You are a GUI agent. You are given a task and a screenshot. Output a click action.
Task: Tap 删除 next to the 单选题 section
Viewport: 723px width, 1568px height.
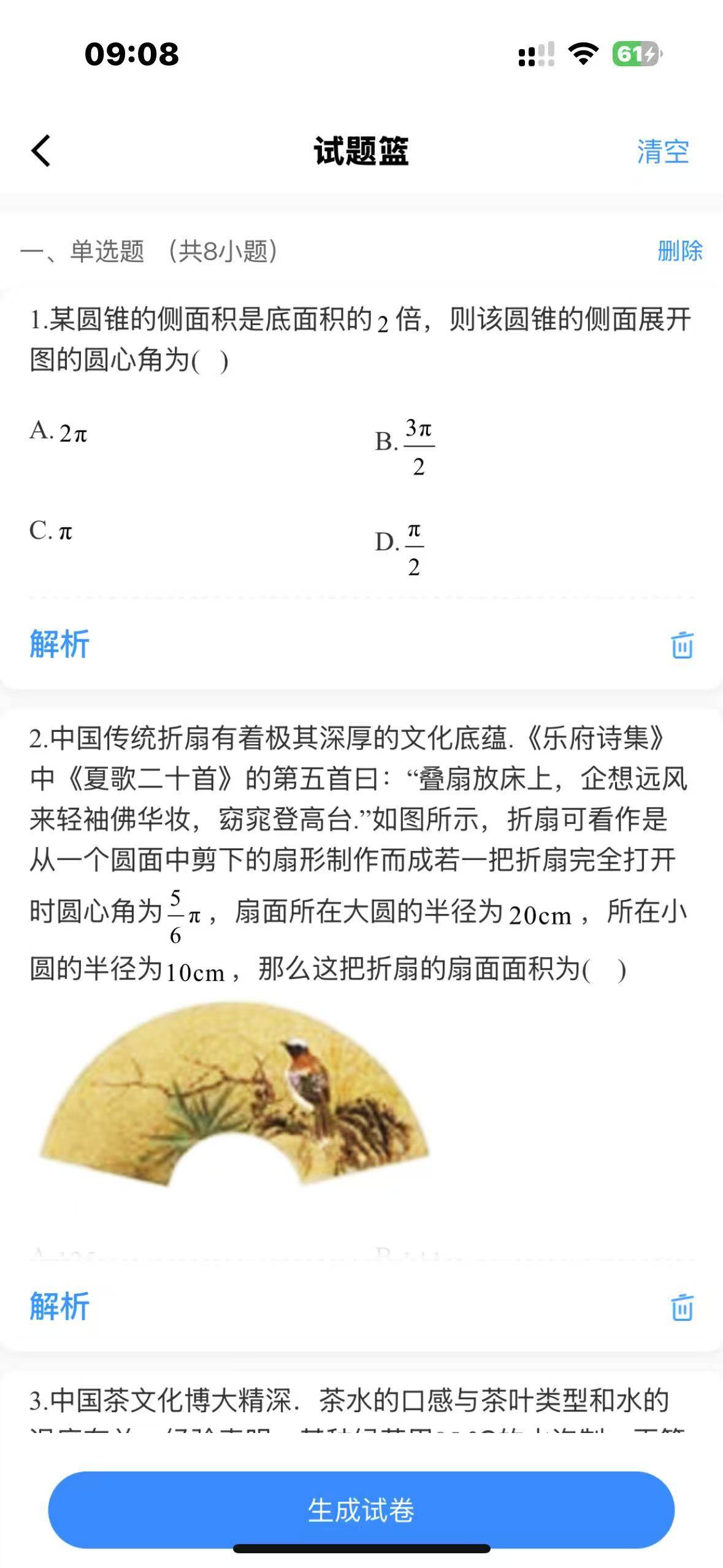[x=679, y=251]
